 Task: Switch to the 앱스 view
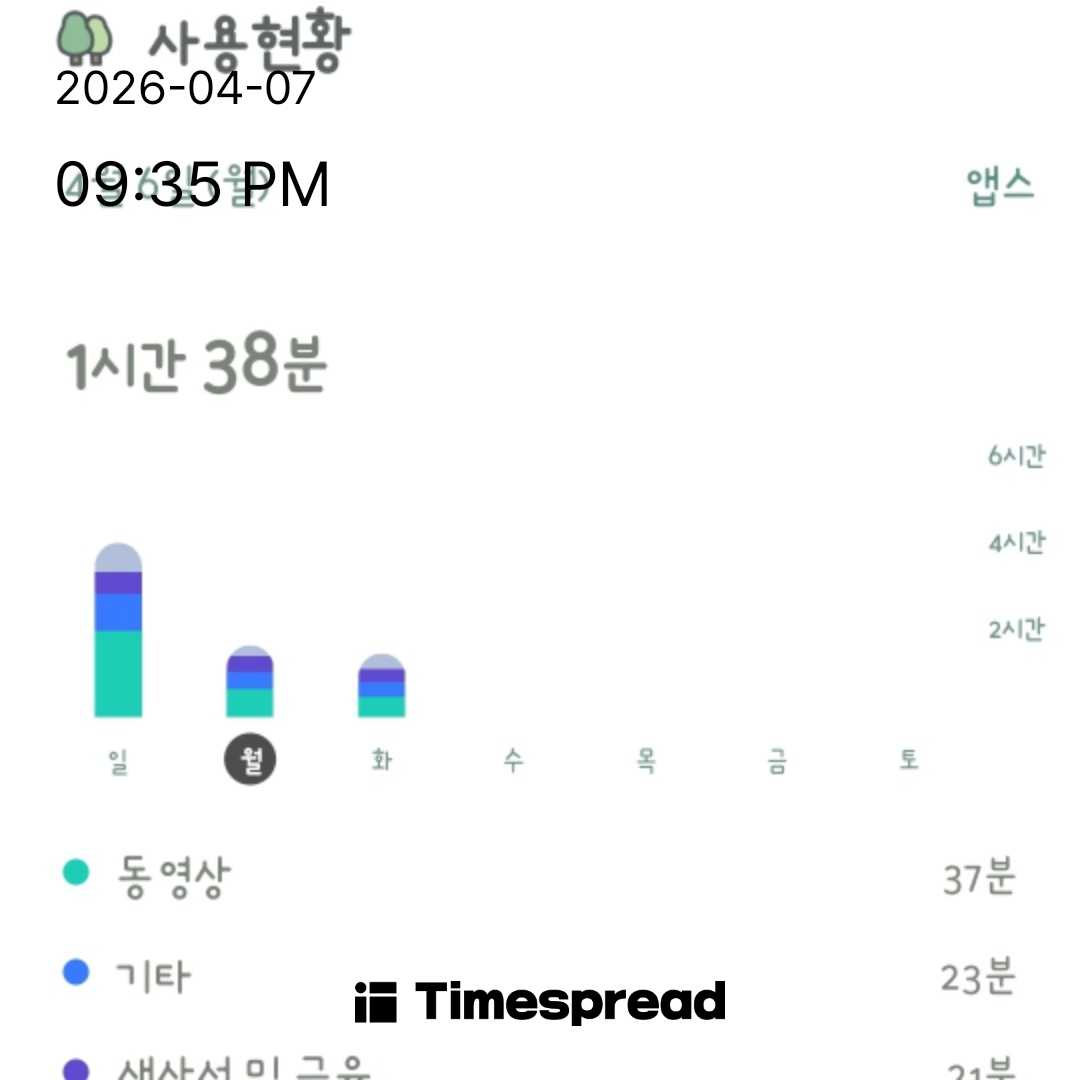pos(1000,187)
